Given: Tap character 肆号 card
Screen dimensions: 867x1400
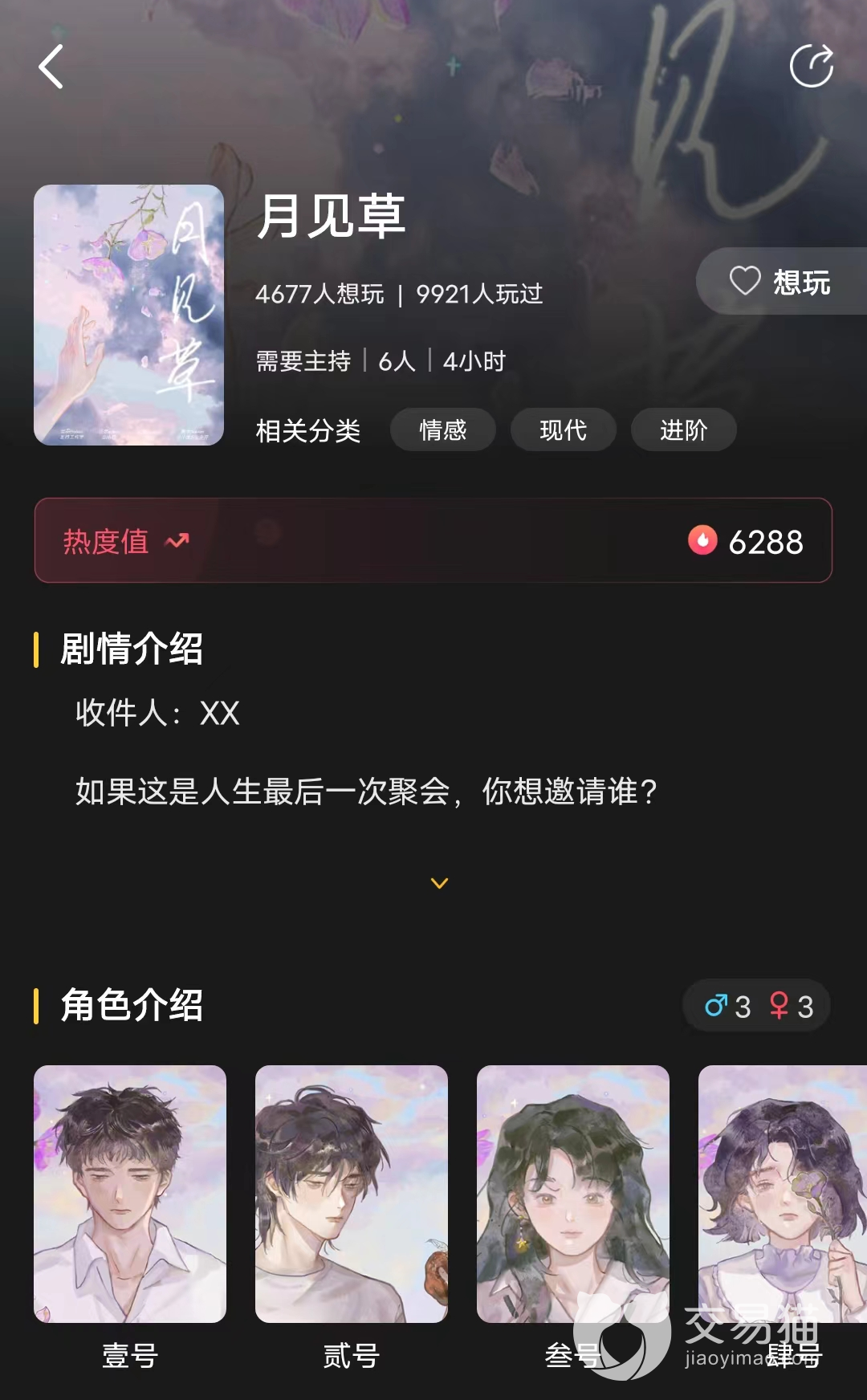Looking at the screenshot, I should click(783, 1194).
